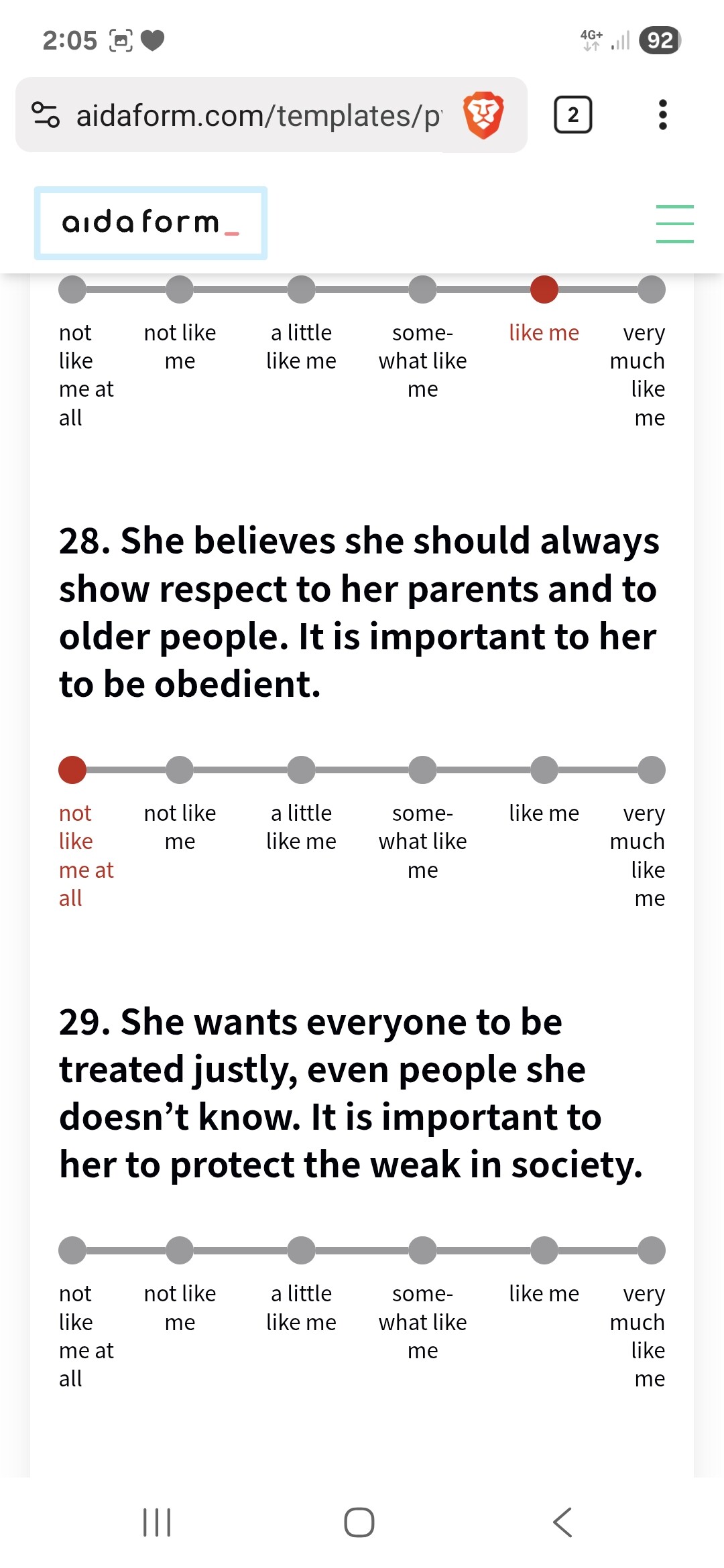Choose 'not like me' for question 29
The image size is (724, 1568).
[180, 1250]
